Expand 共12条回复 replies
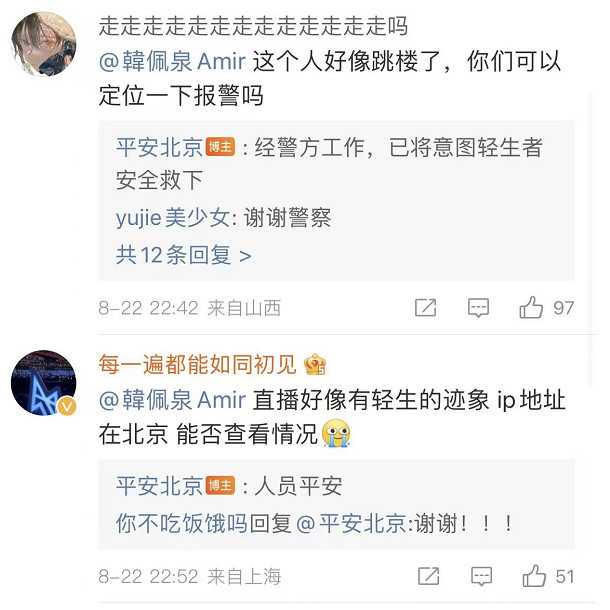610x610 pixels. 183,255
